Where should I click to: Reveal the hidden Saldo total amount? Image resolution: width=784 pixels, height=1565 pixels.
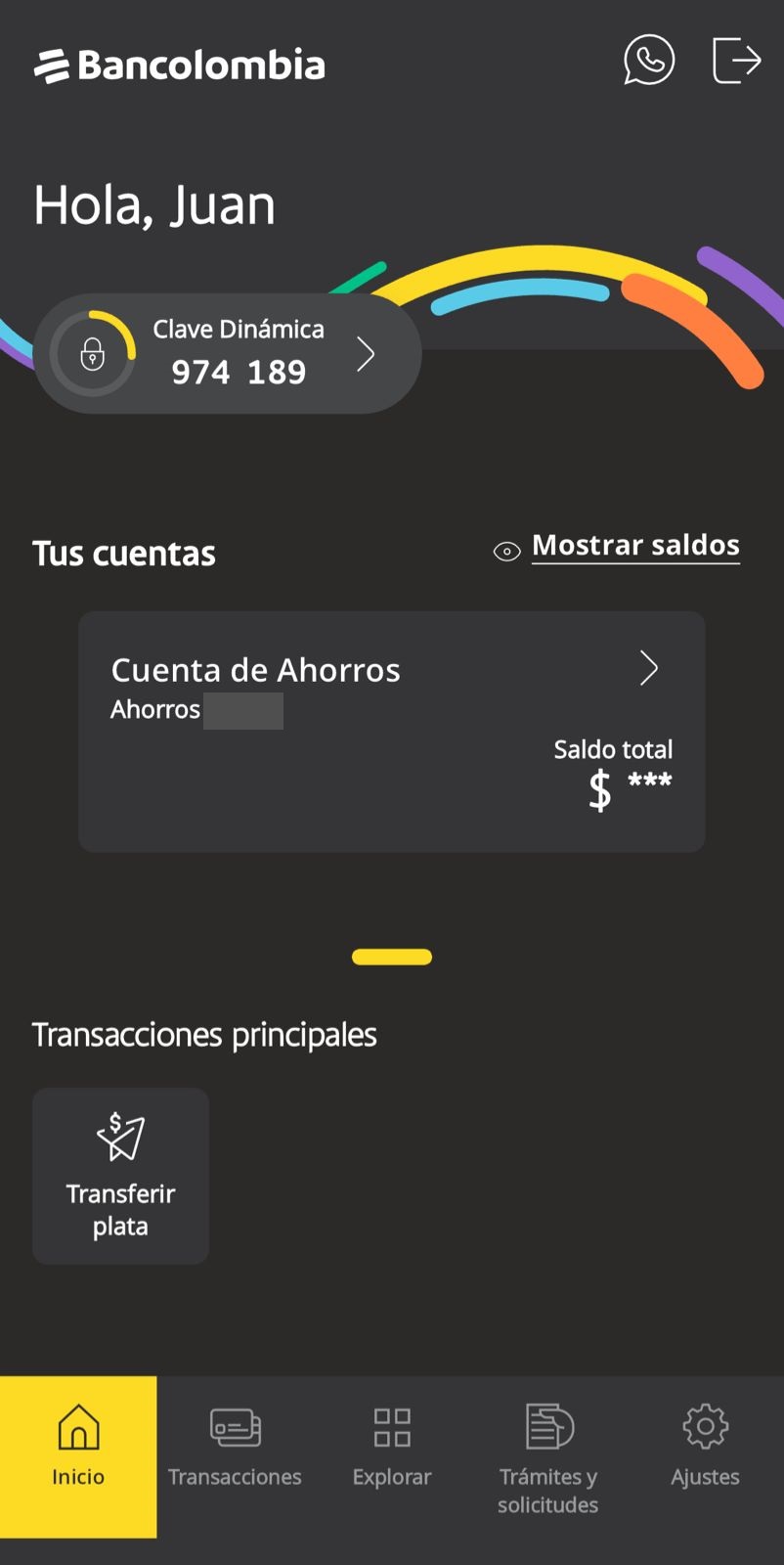(x=631, y=784)
